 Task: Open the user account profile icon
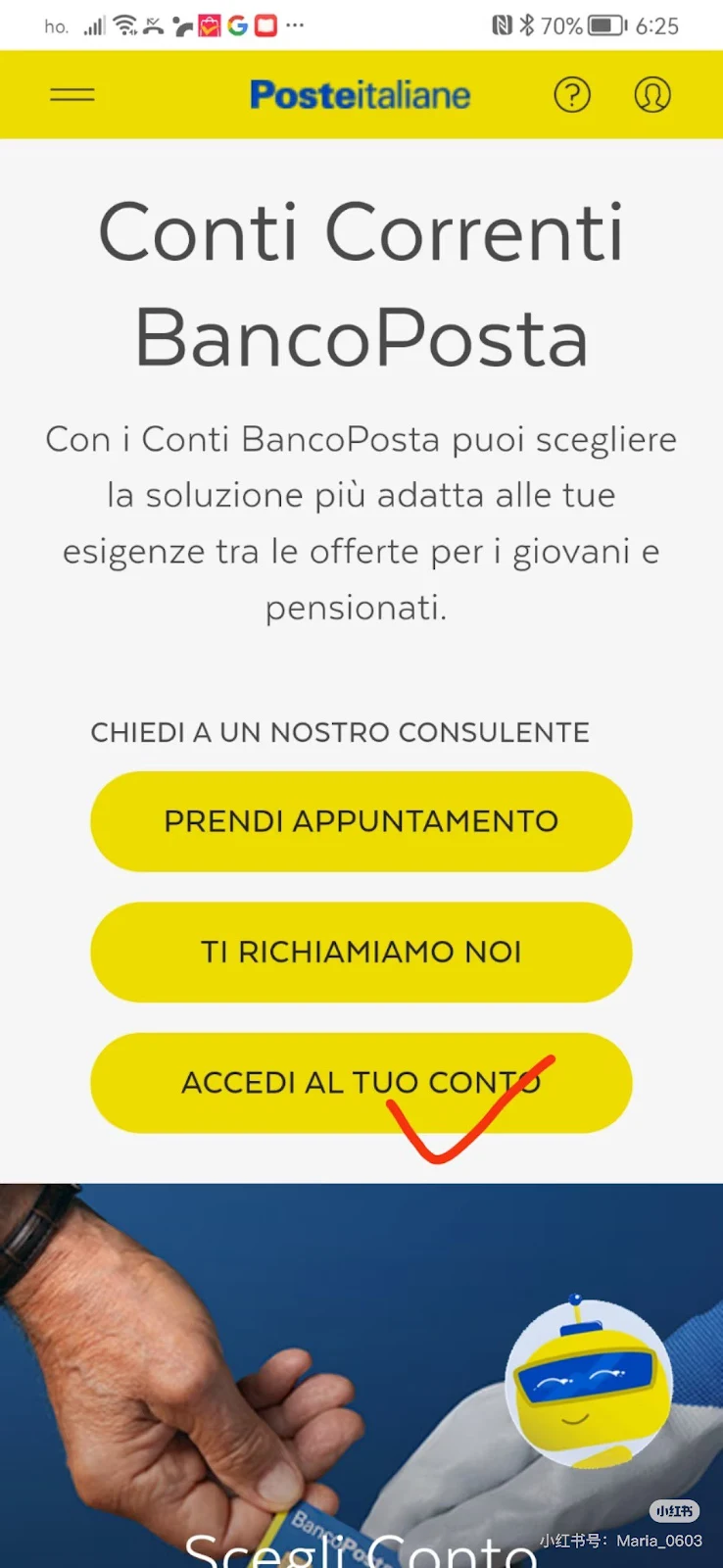point(652,95)
